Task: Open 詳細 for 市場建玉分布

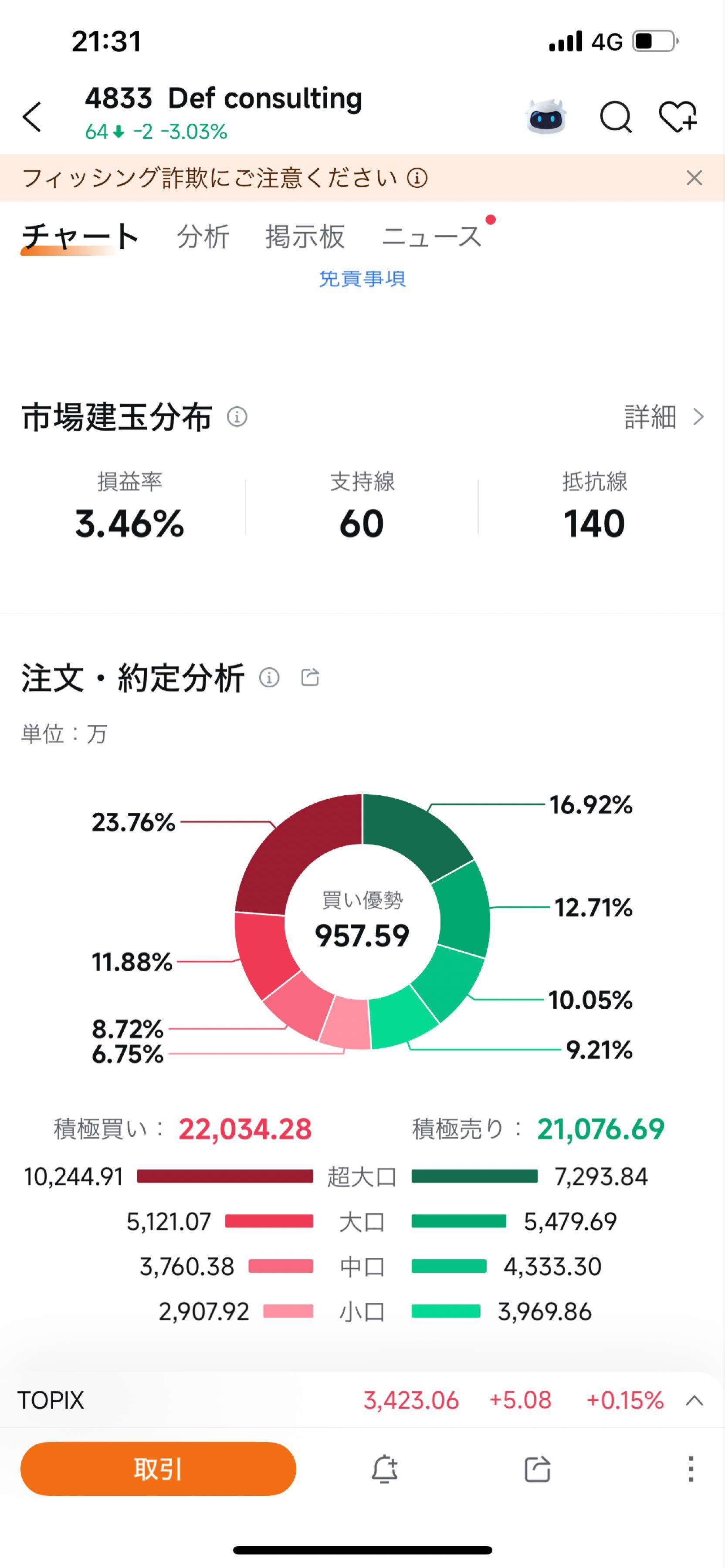Action: coord(664,417)
